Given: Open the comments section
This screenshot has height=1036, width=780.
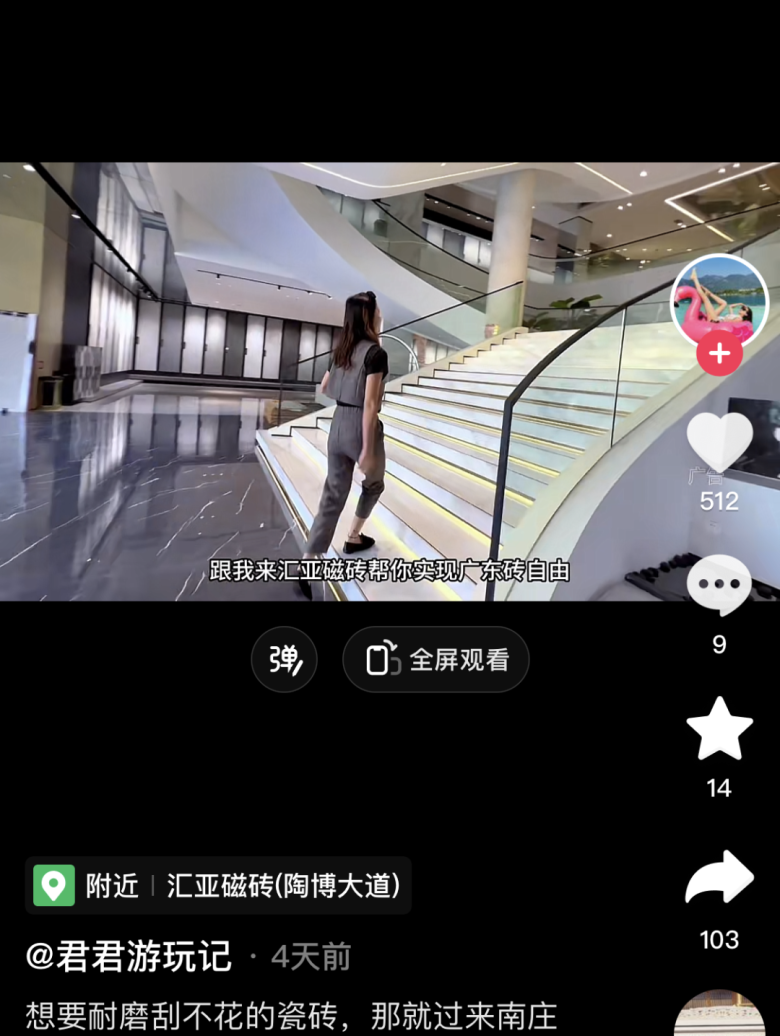Looking at the screenshot, I should (719, 586).
